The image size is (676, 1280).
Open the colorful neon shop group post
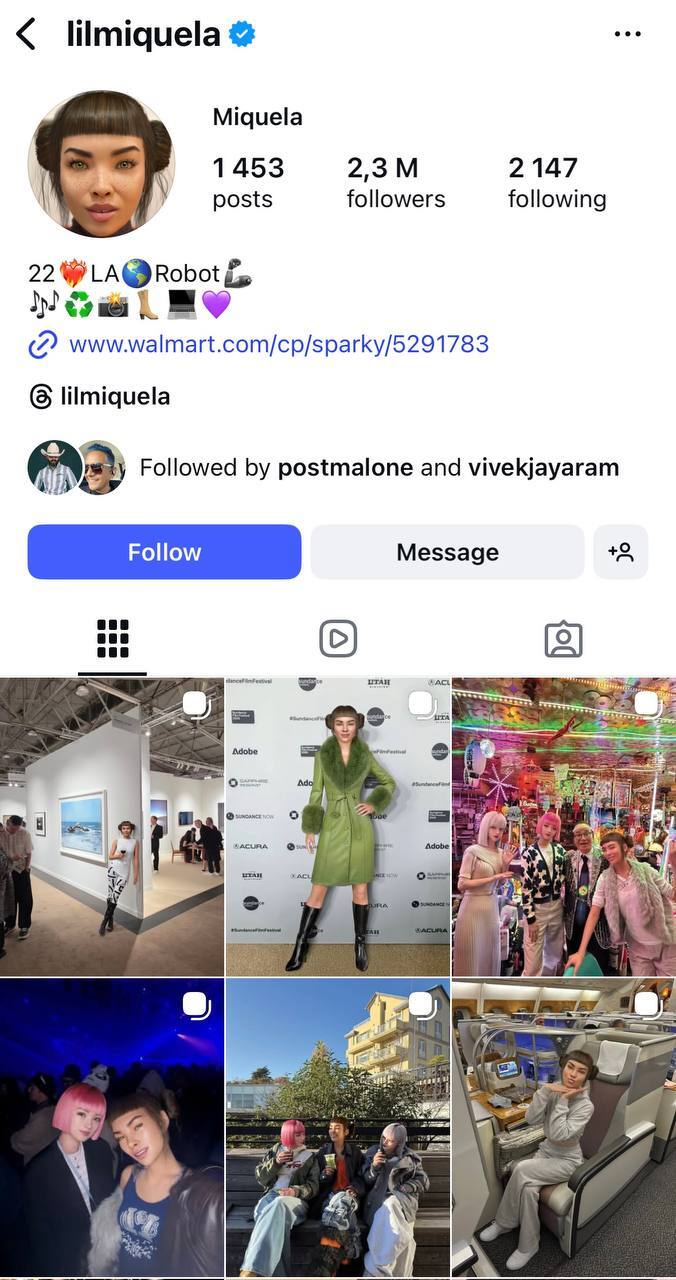coord(564,827)
